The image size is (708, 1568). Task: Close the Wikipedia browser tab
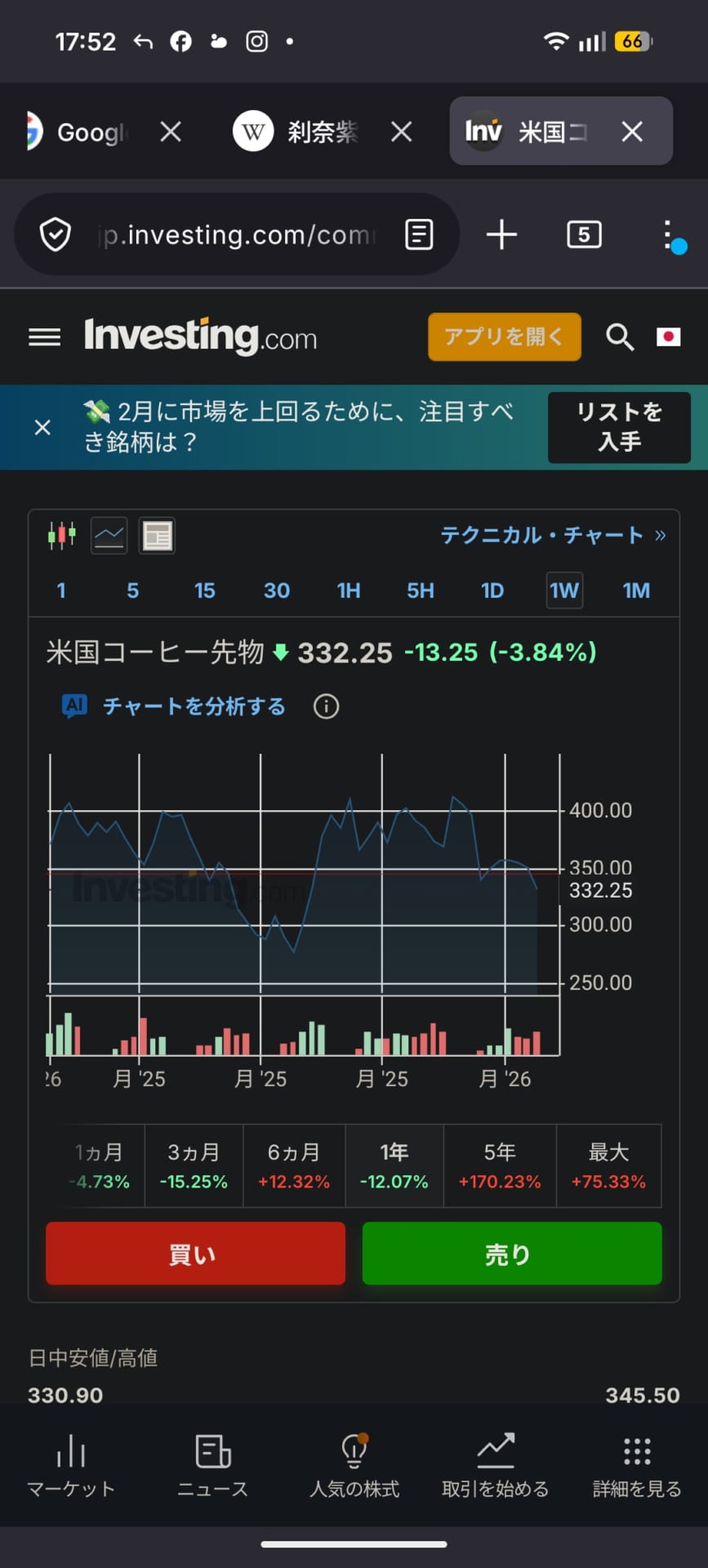click(401, 131)
